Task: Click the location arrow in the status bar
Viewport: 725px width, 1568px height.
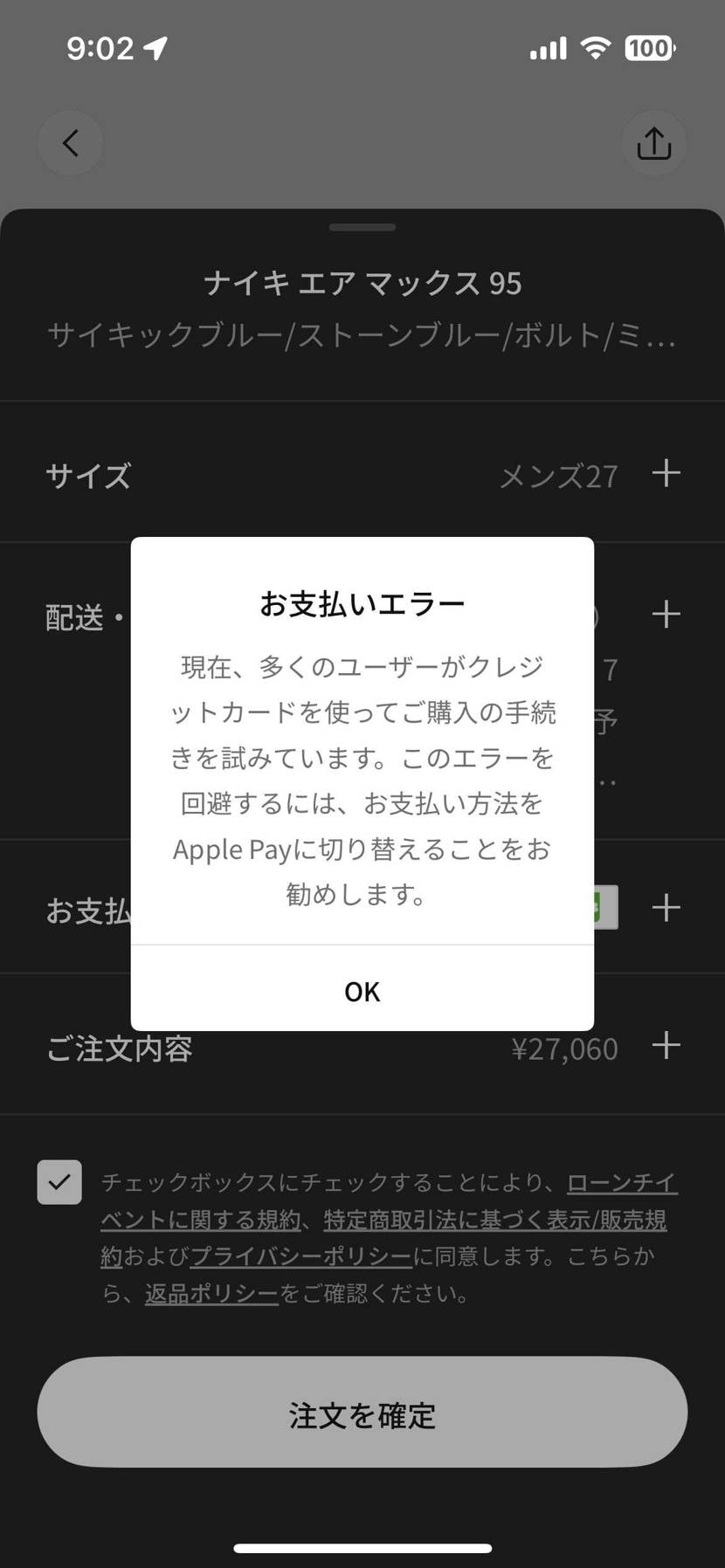Action: (153, 48)
